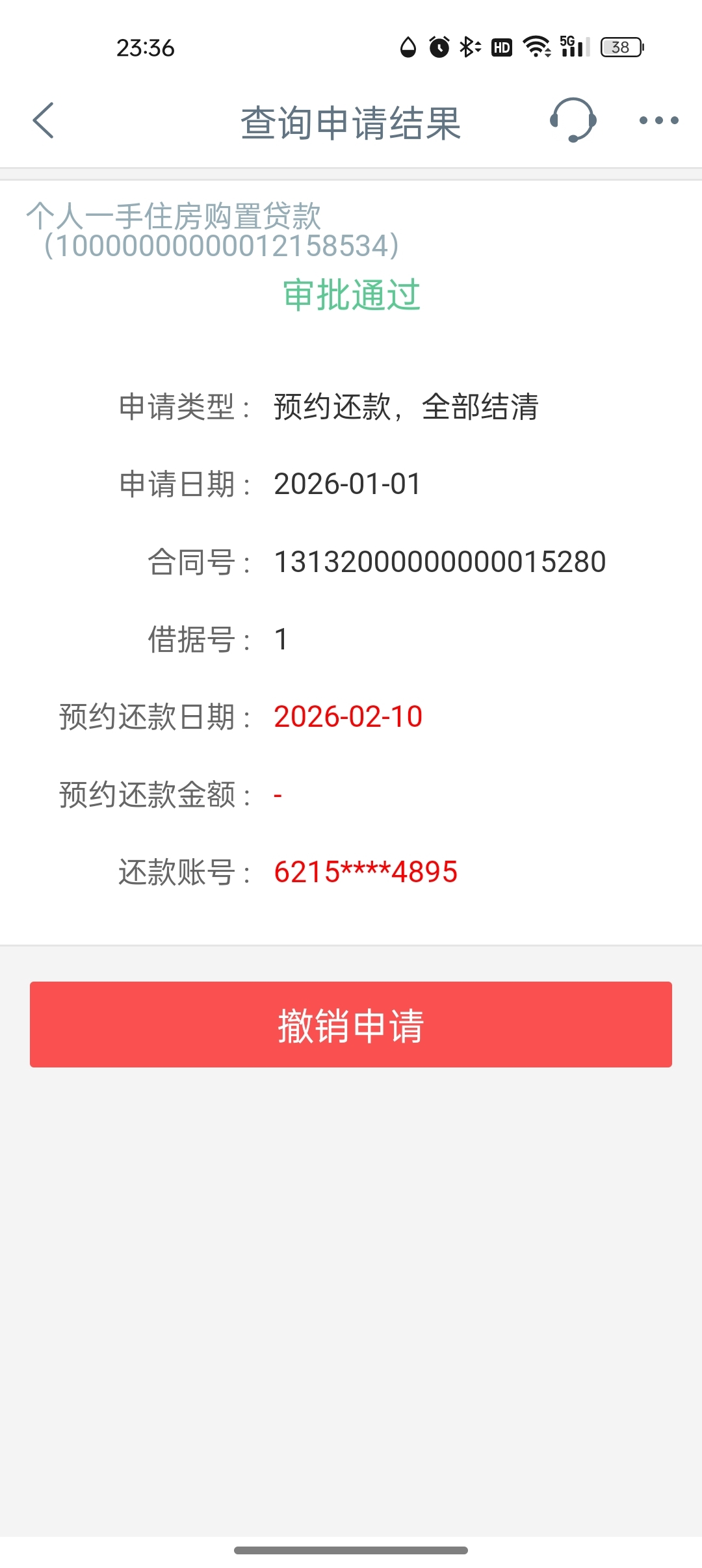Tap the red 撤销申请 button
This screenshot has height=1568, width=702.
pos(351,1024)
